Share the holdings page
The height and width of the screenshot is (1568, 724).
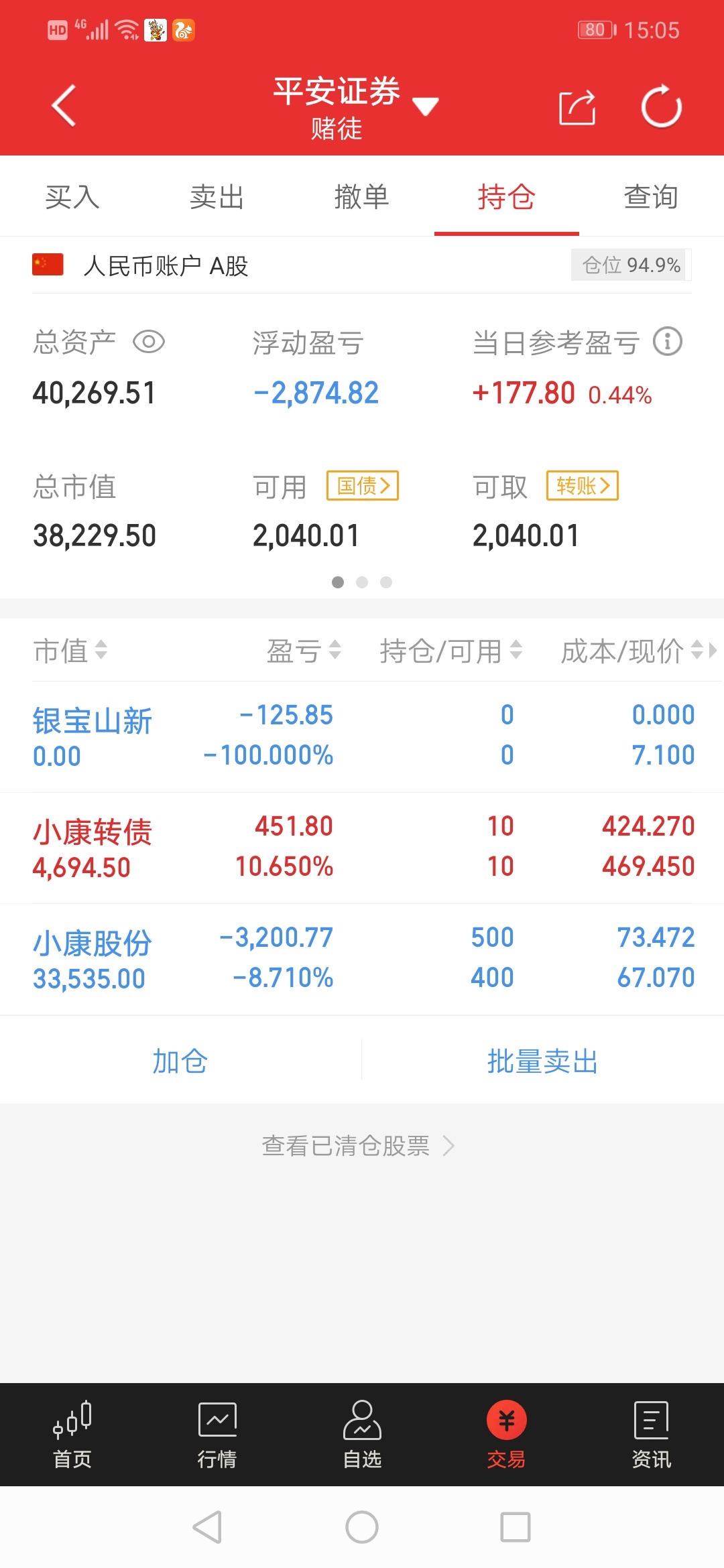tap(577, 107)
